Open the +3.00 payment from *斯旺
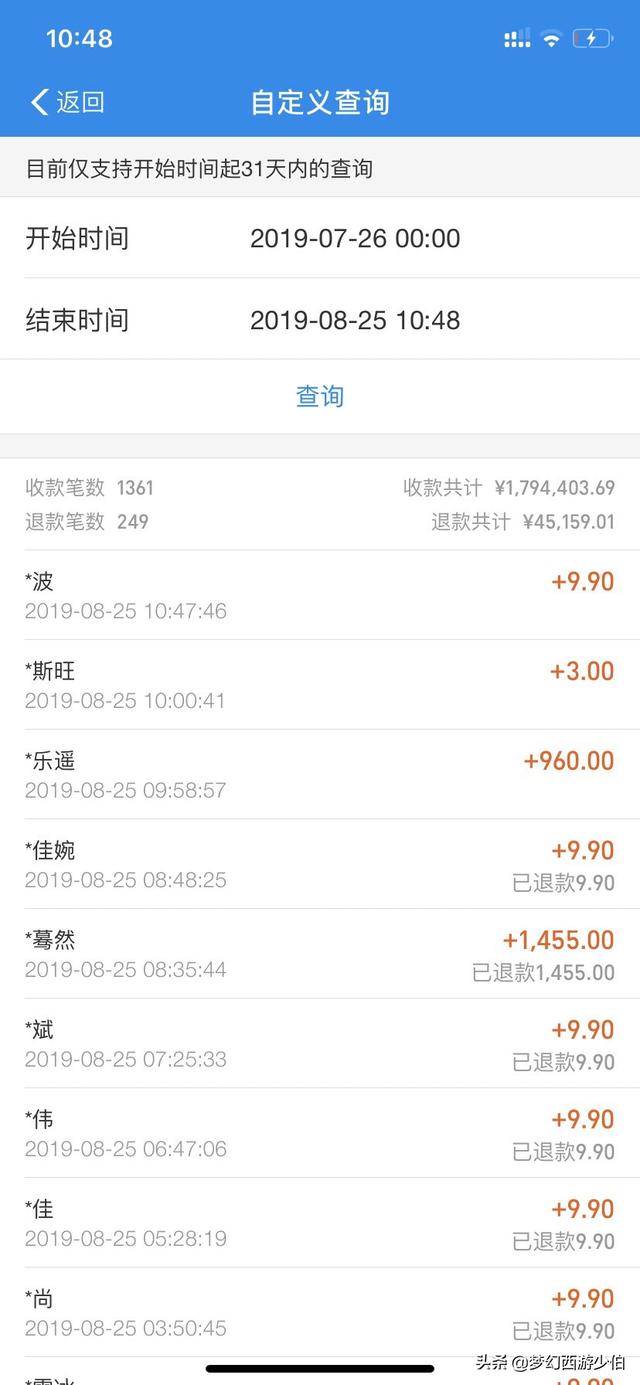640x1385 pixels. pos(320,685)
